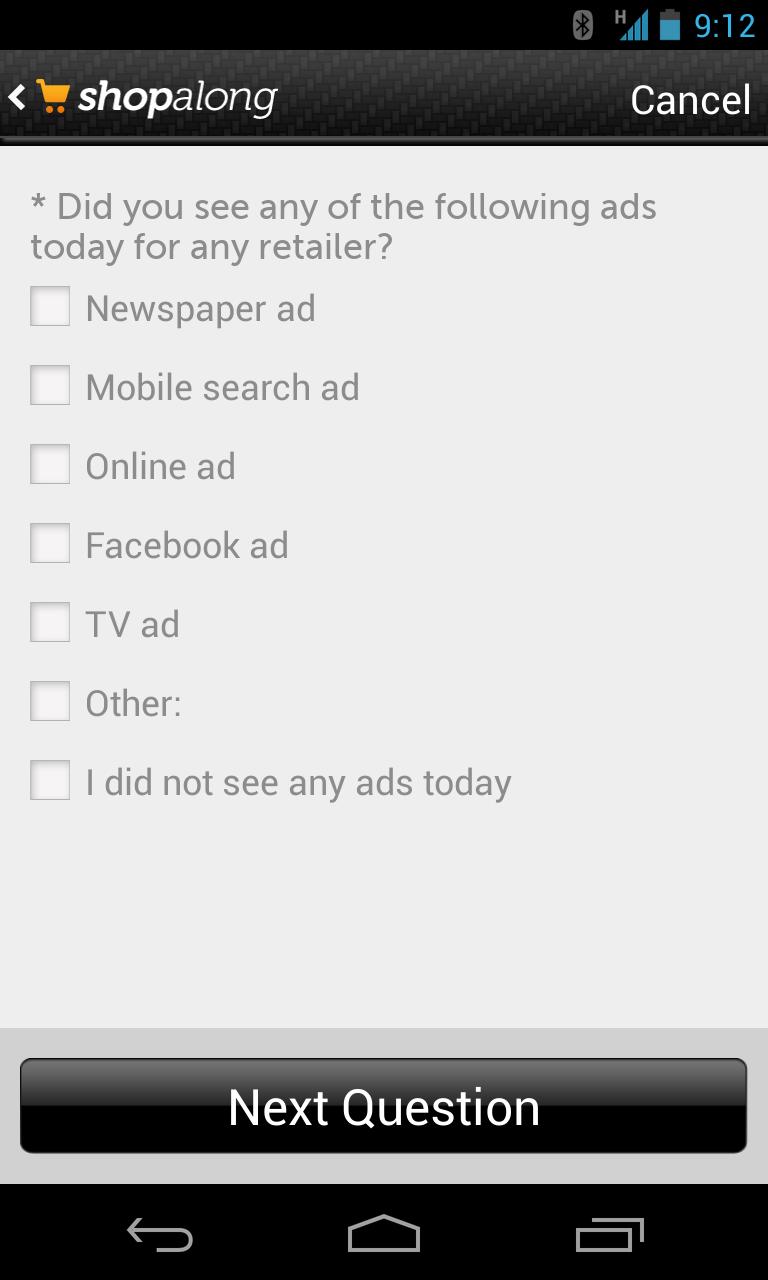Image resolution: width=768 pixels, height=1280 pixels.
Task: Mark the Facebook ad checkbox
Action: 50,544
